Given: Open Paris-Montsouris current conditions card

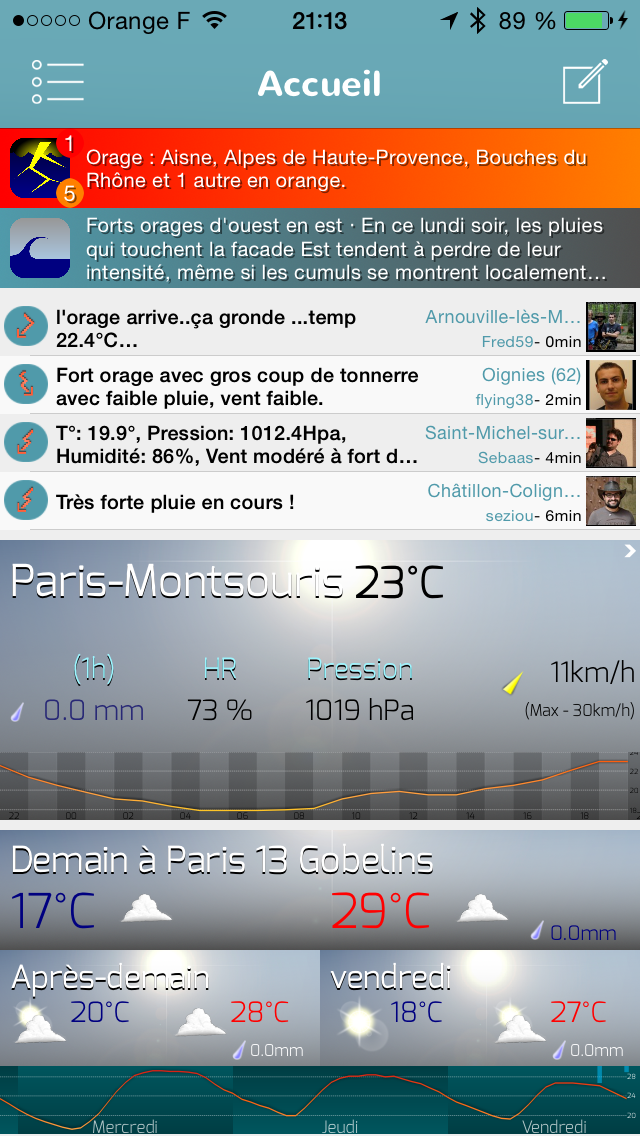Looking at the screenshot, I should [320, 680].
